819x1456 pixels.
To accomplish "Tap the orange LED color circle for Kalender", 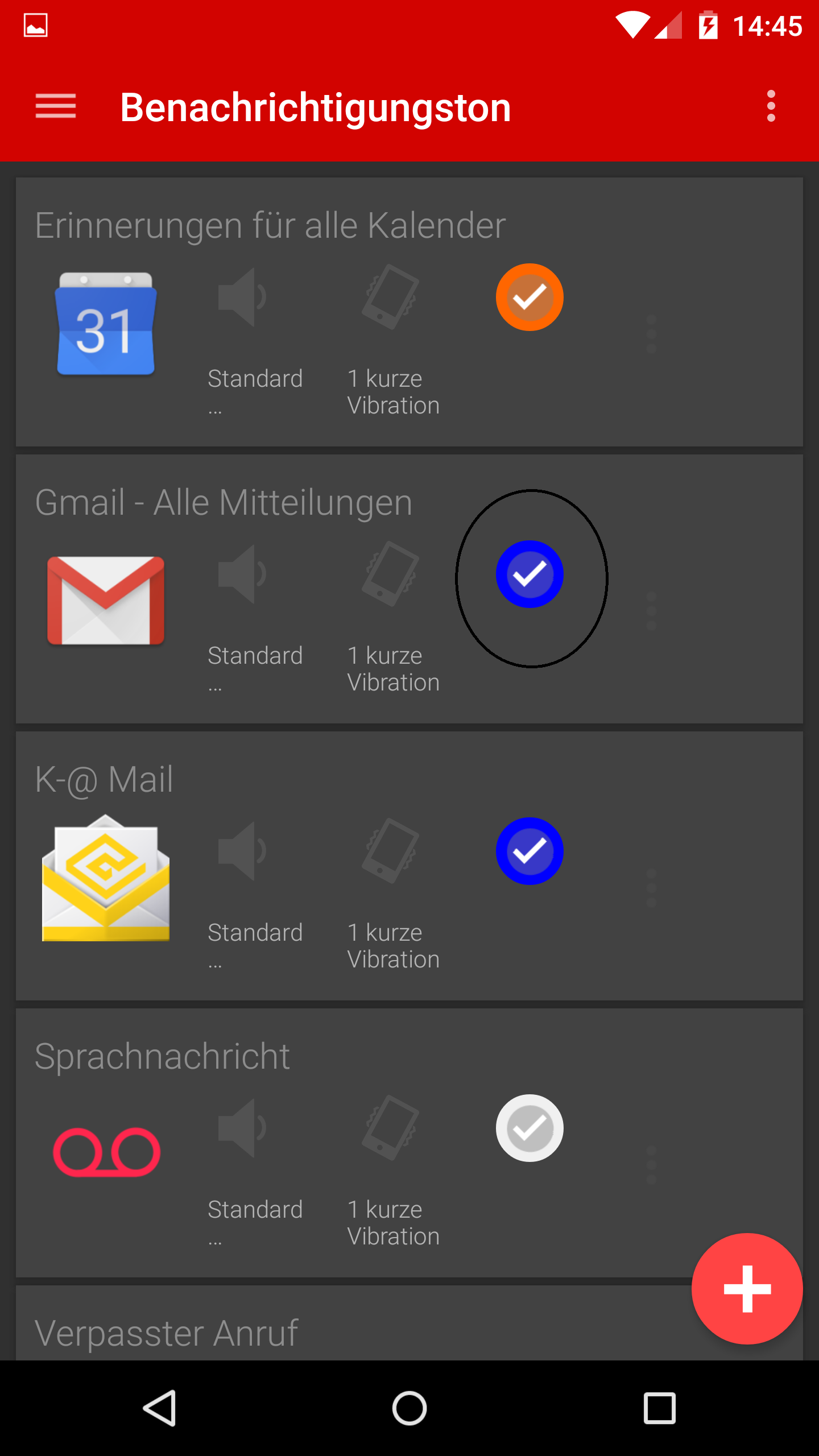I will (530, 297).
